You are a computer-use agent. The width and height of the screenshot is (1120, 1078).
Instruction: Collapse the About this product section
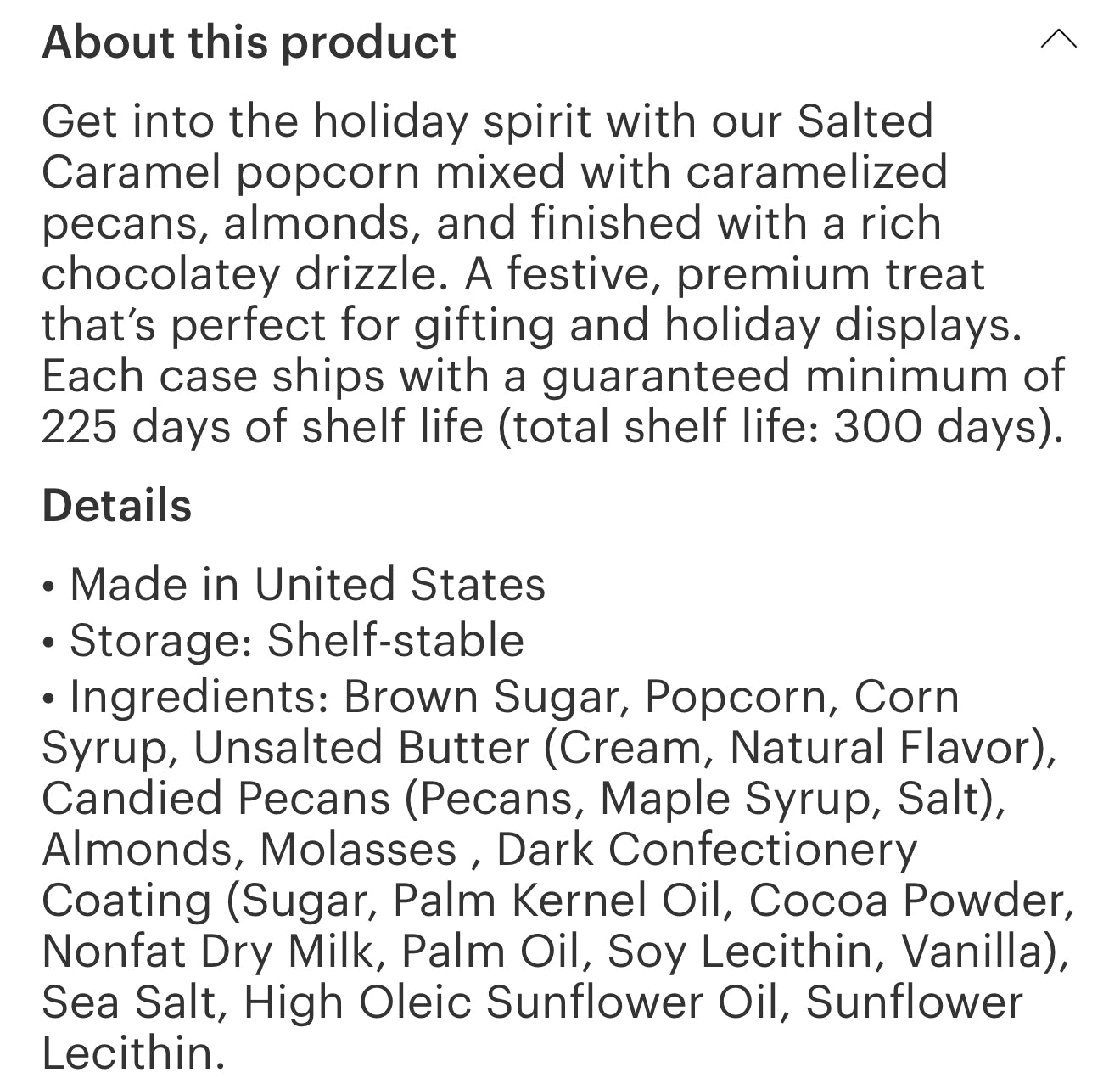point(1058,40)
